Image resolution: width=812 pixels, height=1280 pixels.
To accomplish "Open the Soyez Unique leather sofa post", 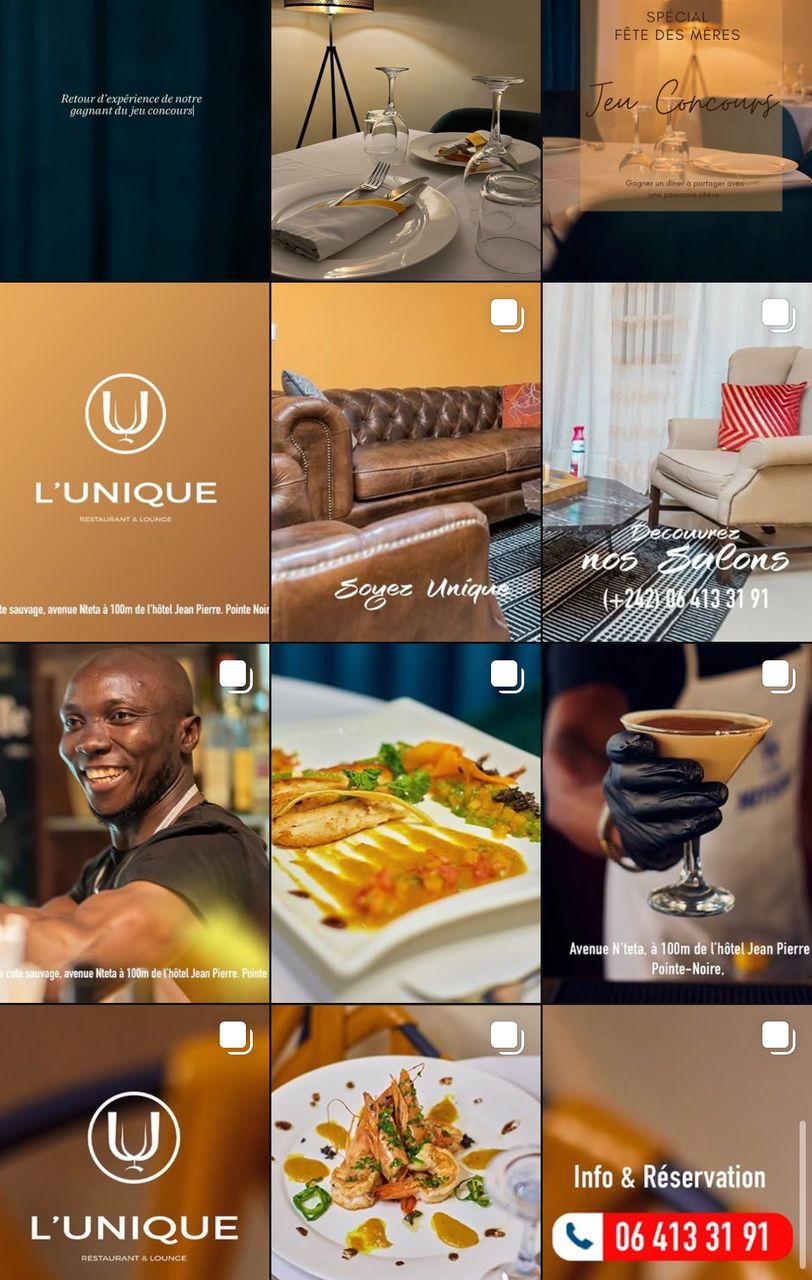I will tap(405, 462).
